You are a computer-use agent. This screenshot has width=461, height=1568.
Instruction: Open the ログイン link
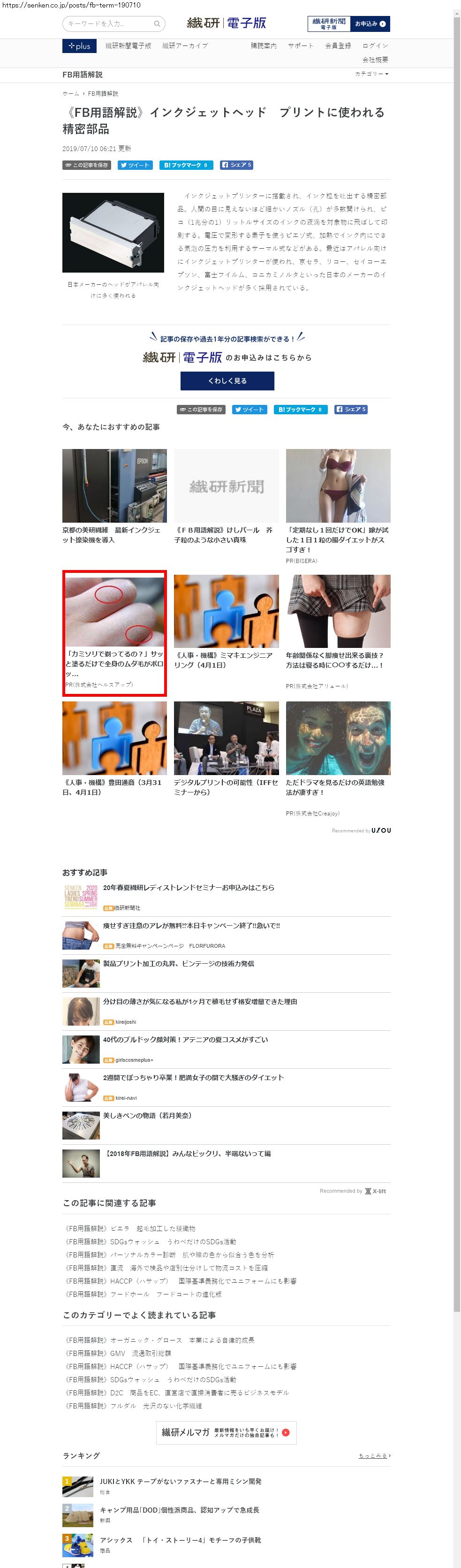pyautogui.click(x=375, y=46)
